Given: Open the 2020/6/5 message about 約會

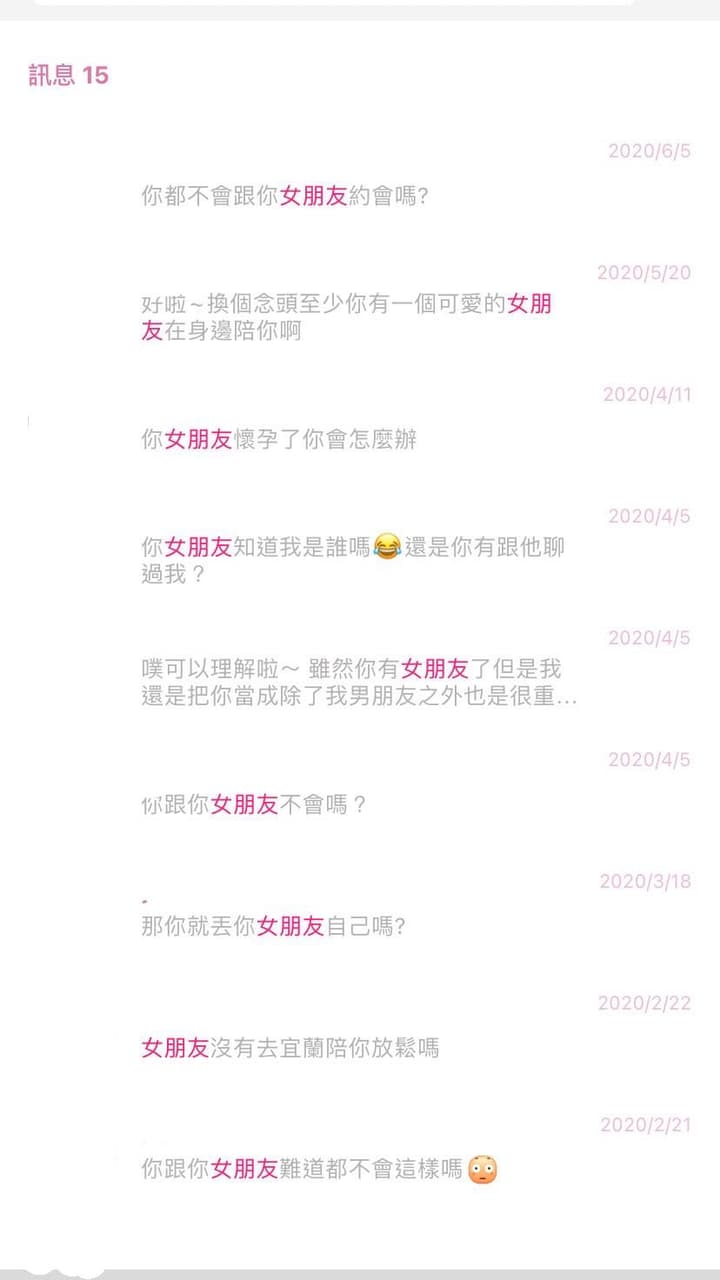Looking at the screenshot, I should tap(285, 196).
